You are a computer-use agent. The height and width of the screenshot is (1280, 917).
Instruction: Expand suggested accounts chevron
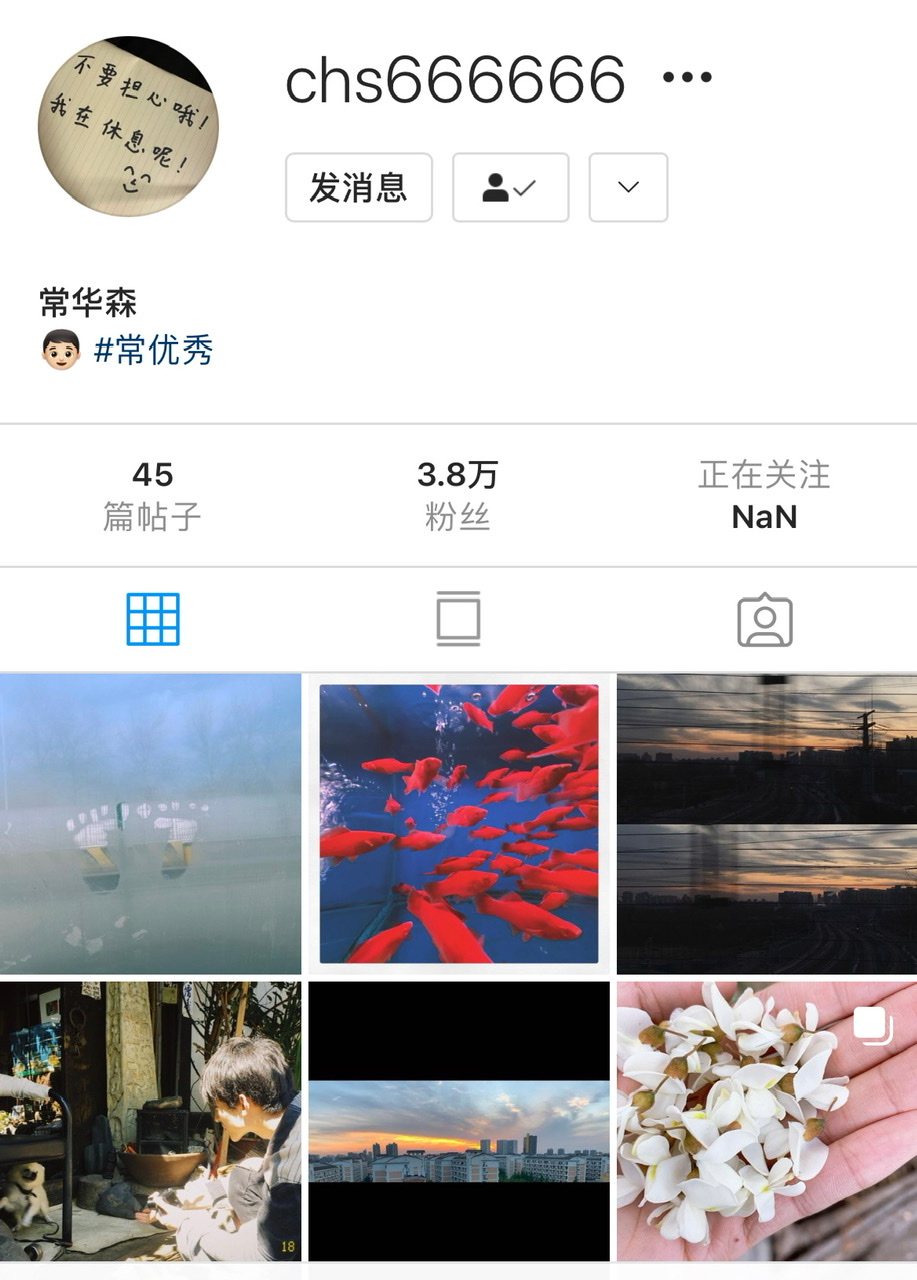628,187
